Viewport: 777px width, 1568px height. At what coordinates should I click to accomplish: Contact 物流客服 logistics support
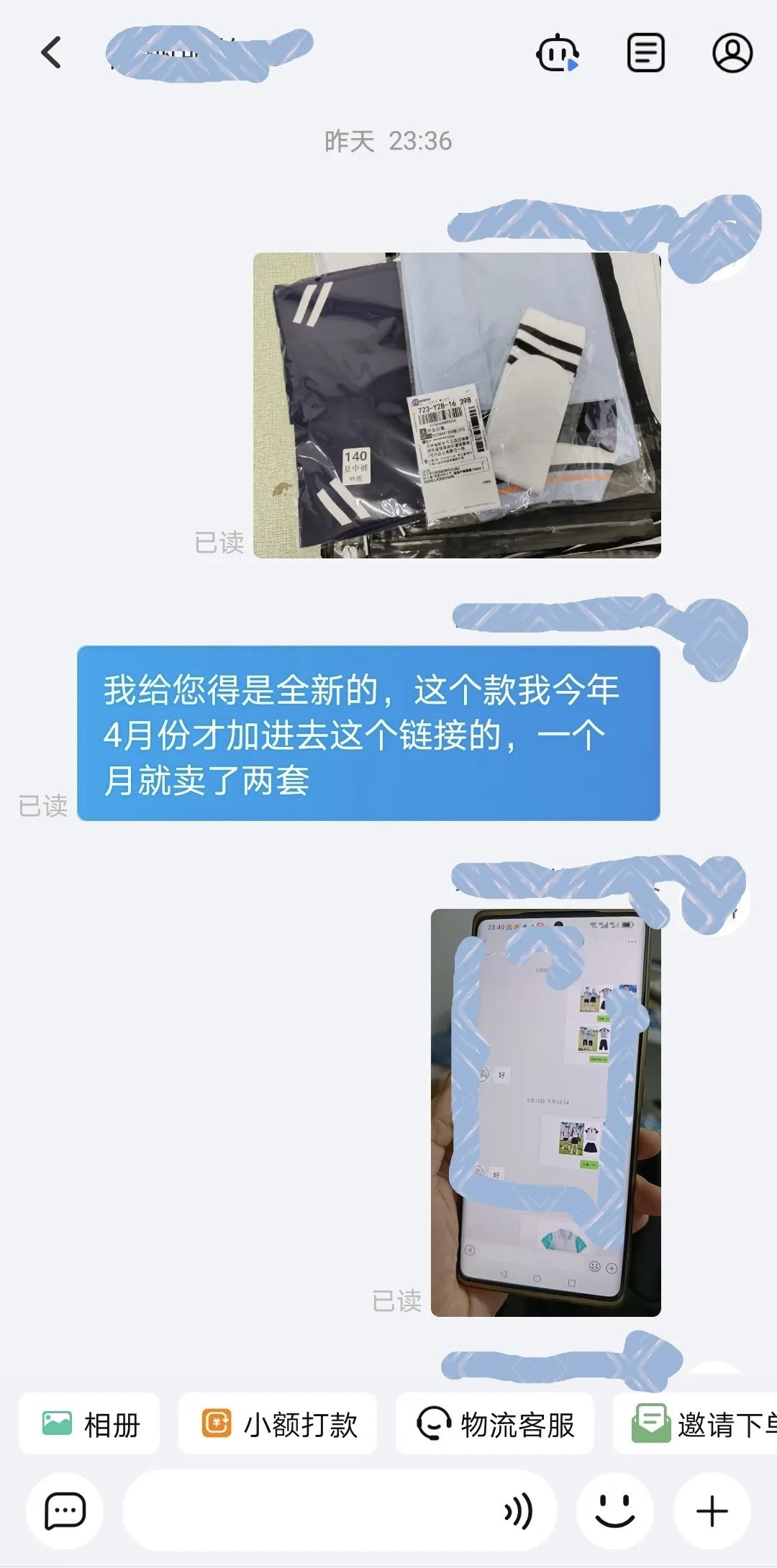coord(495,1424)
